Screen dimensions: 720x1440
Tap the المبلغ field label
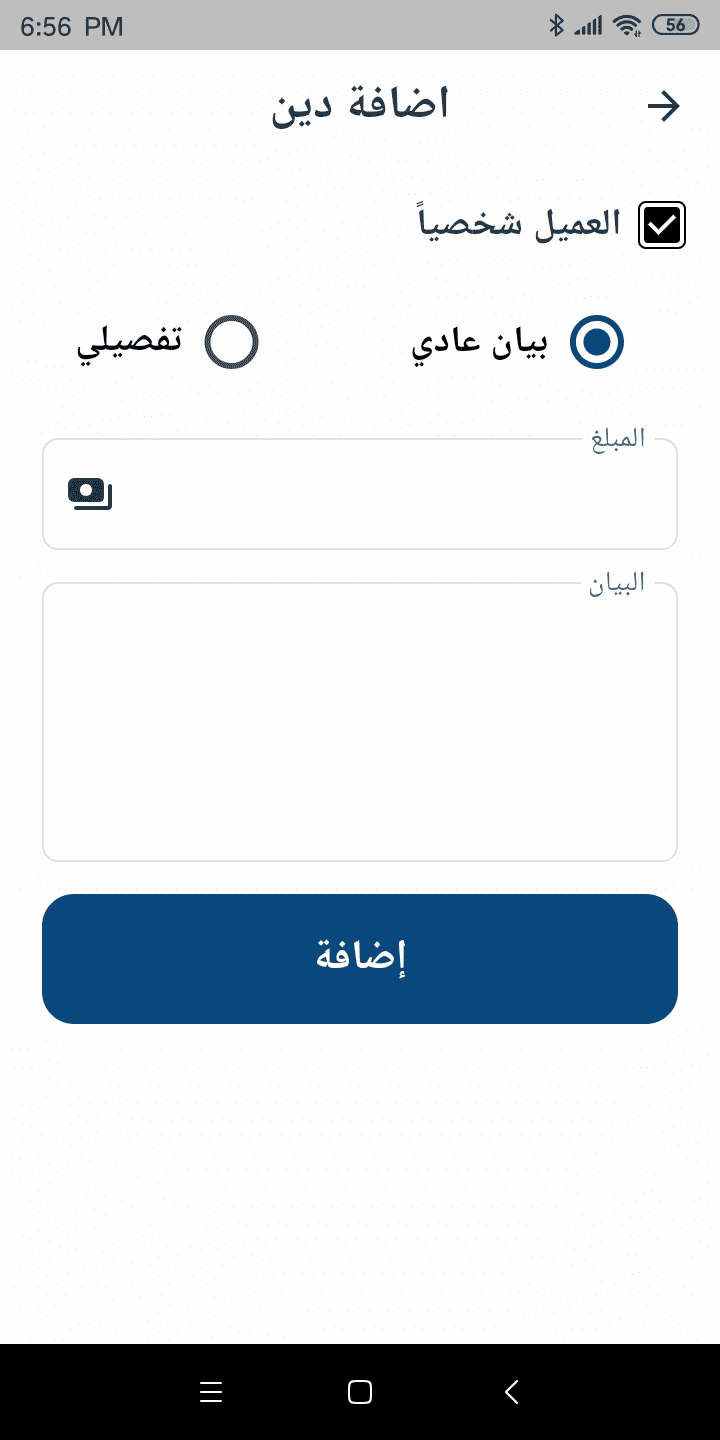(616, 438)
